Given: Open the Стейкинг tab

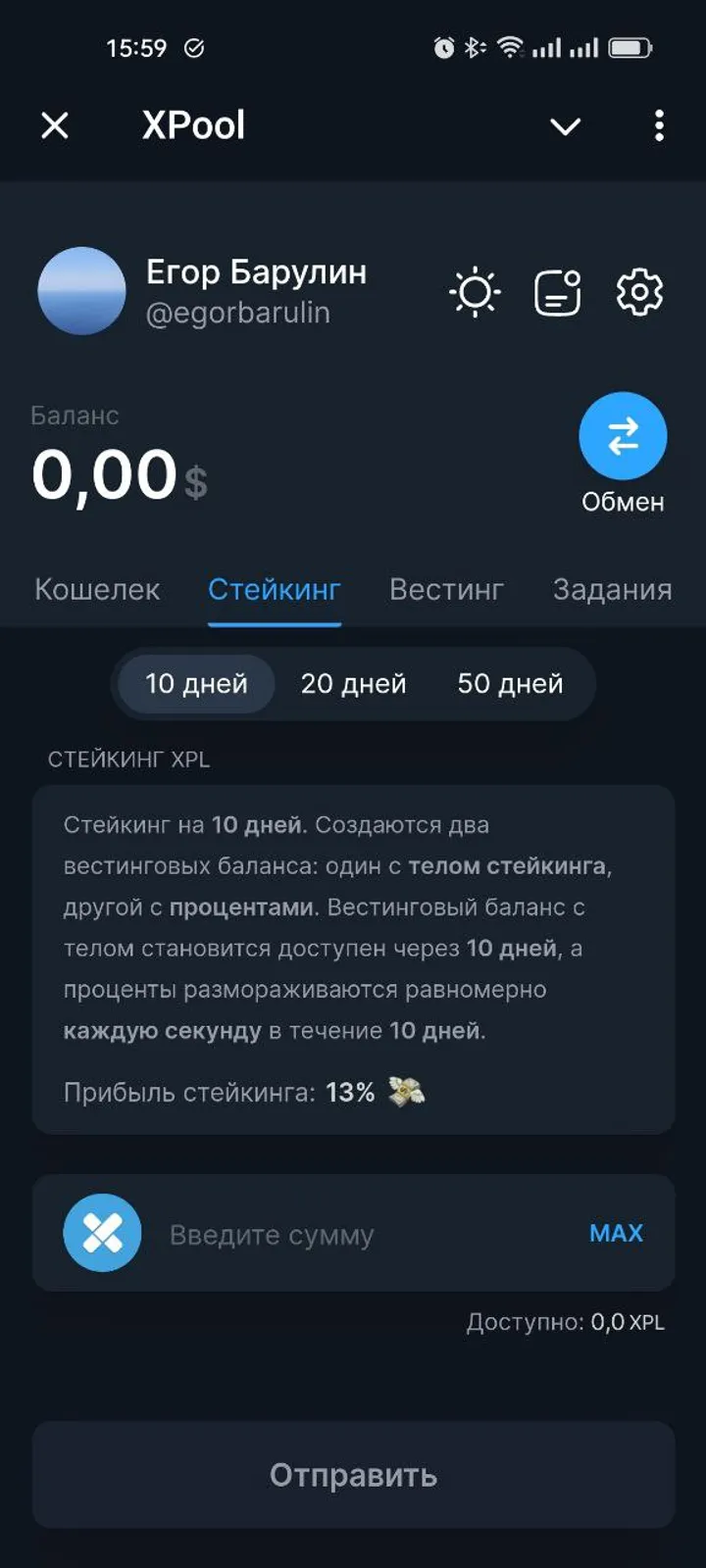Looking at the screenshot, I should click(274, 590).
